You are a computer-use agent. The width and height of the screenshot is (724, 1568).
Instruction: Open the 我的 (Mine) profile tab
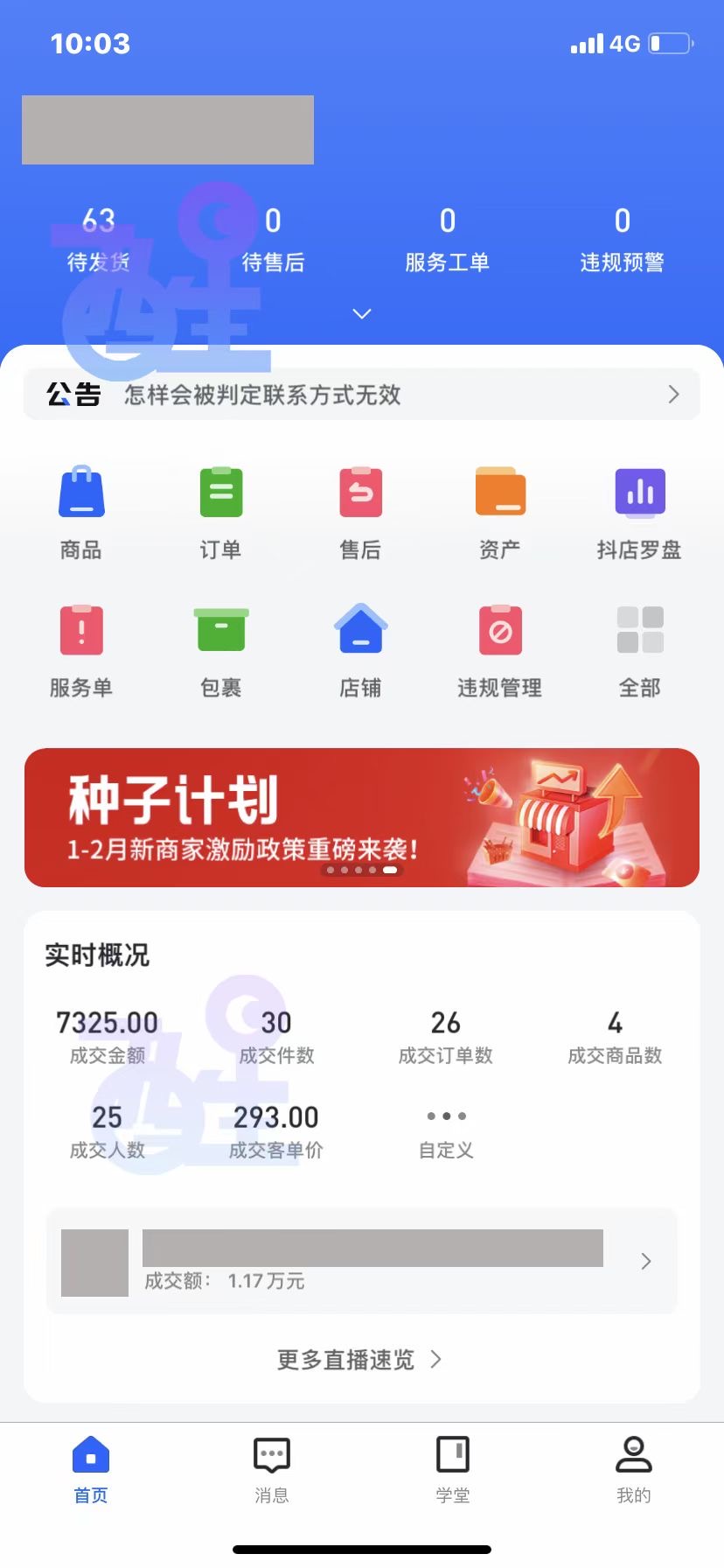[633, 1470]
